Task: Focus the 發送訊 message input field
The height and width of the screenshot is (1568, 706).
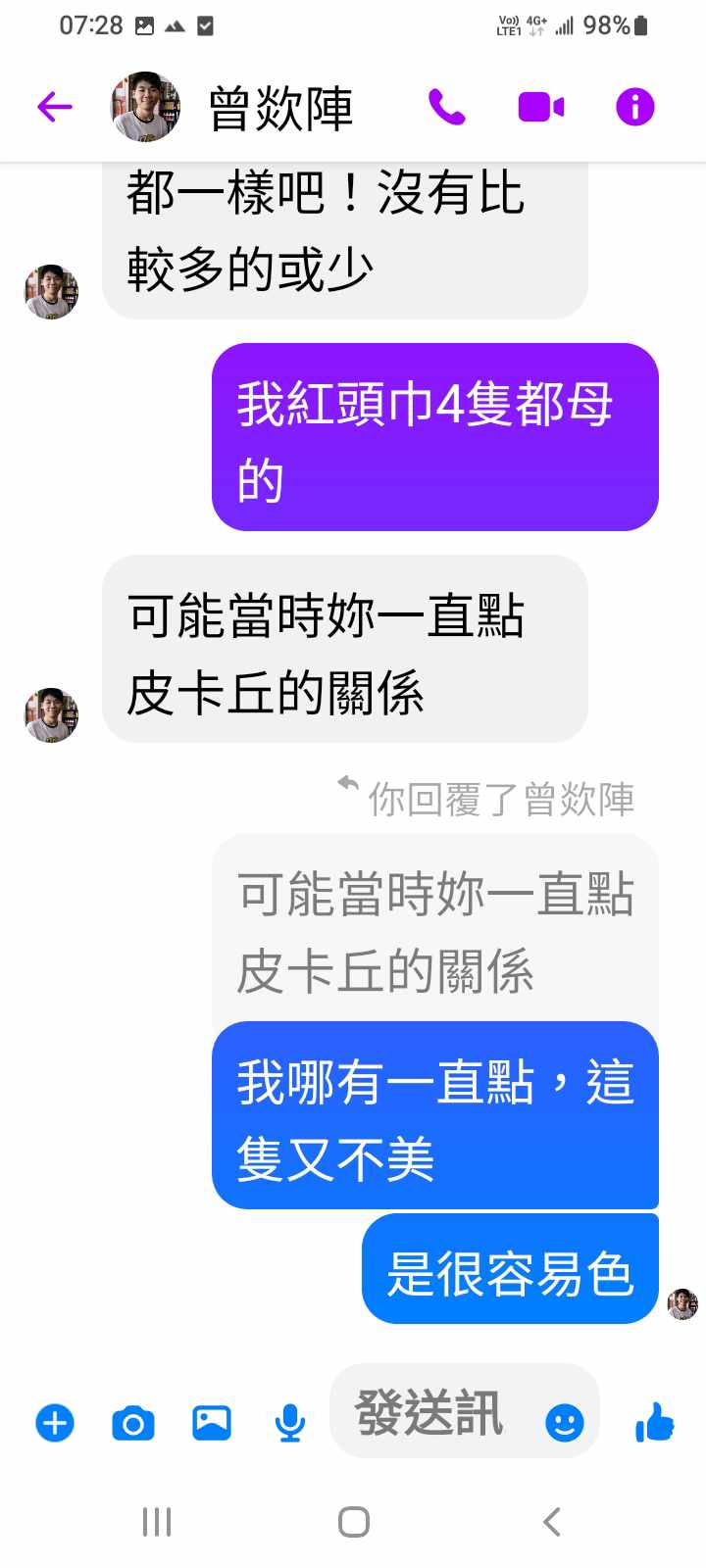Action: coord(431,1413)
